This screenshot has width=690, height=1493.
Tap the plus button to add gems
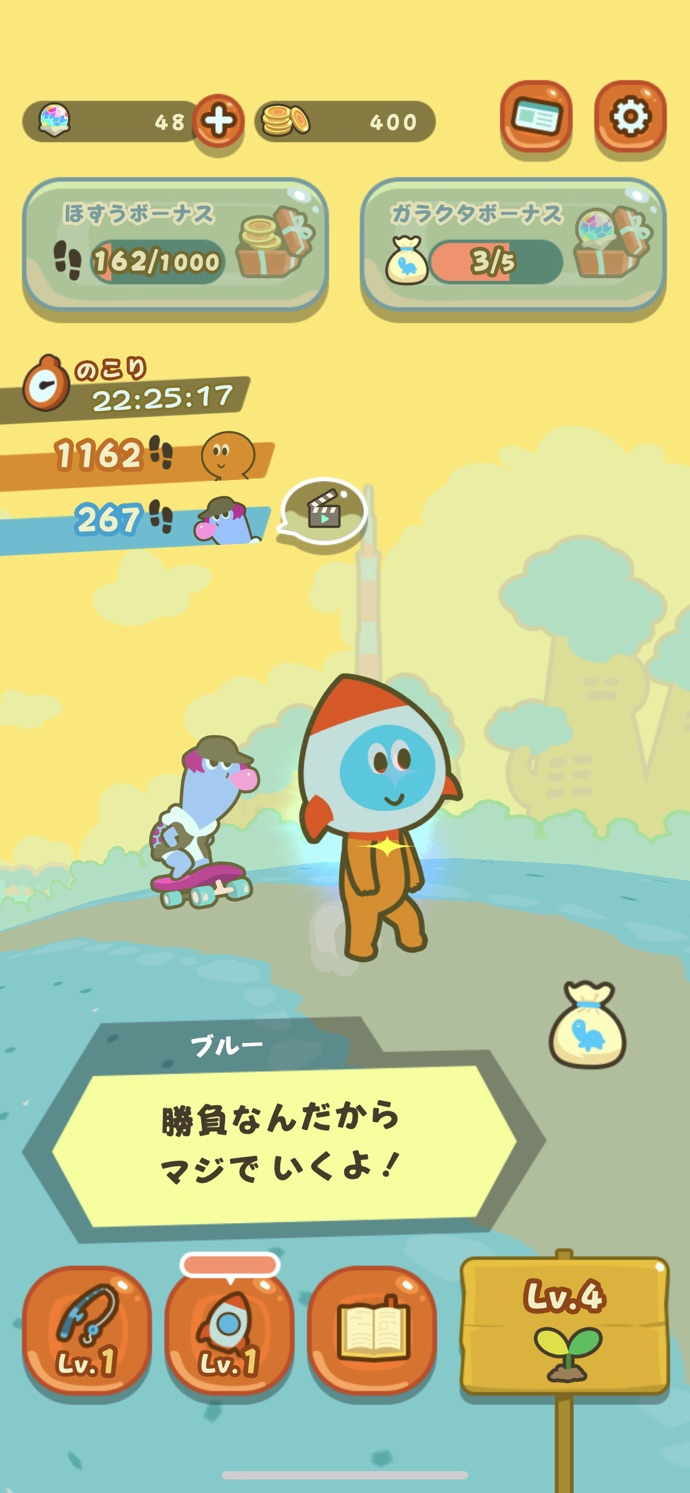click(x=218, y=122)
